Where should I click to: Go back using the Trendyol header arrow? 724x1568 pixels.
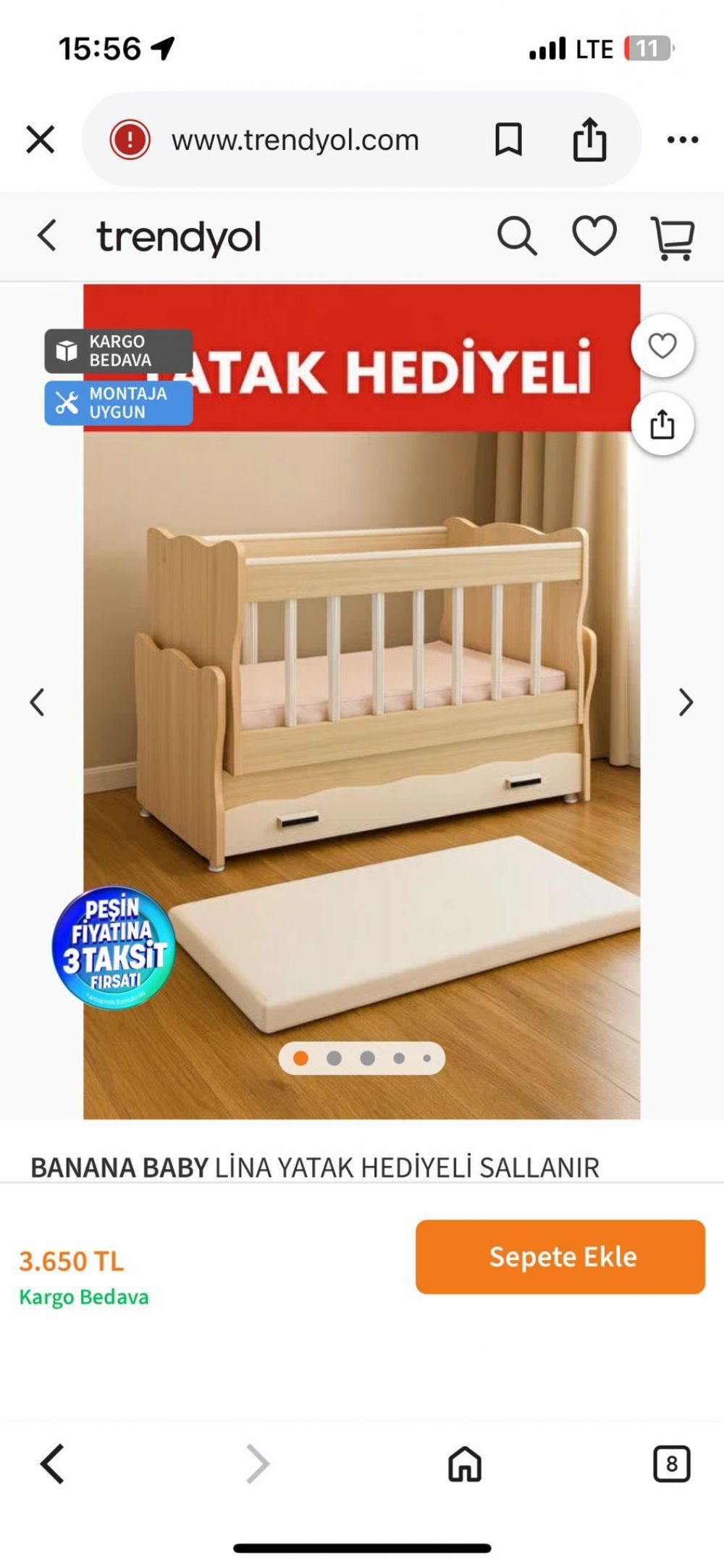click(x=47, y=236)
